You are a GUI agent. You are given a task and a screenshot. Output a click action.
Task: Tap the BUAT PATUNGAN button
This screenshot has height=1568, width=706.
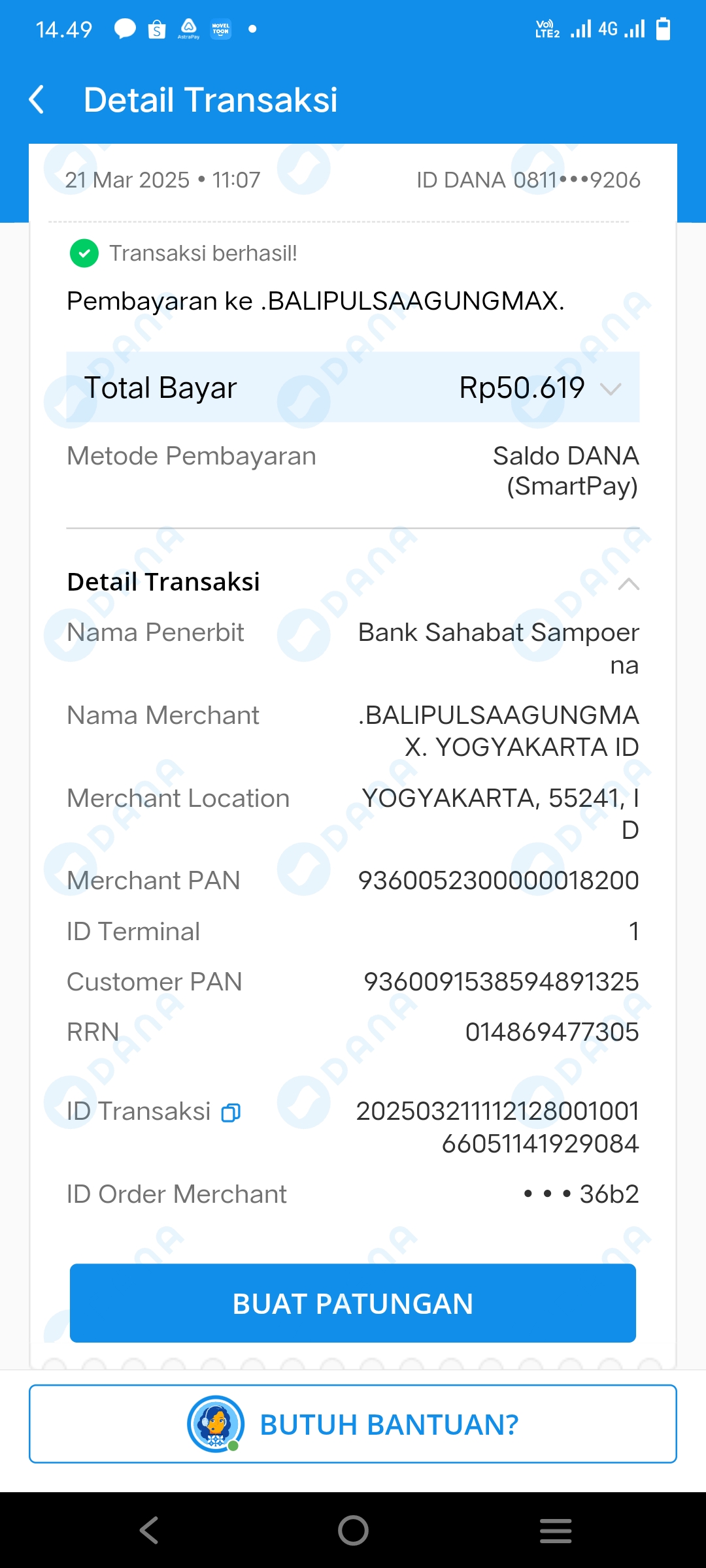pos(353,1303)
